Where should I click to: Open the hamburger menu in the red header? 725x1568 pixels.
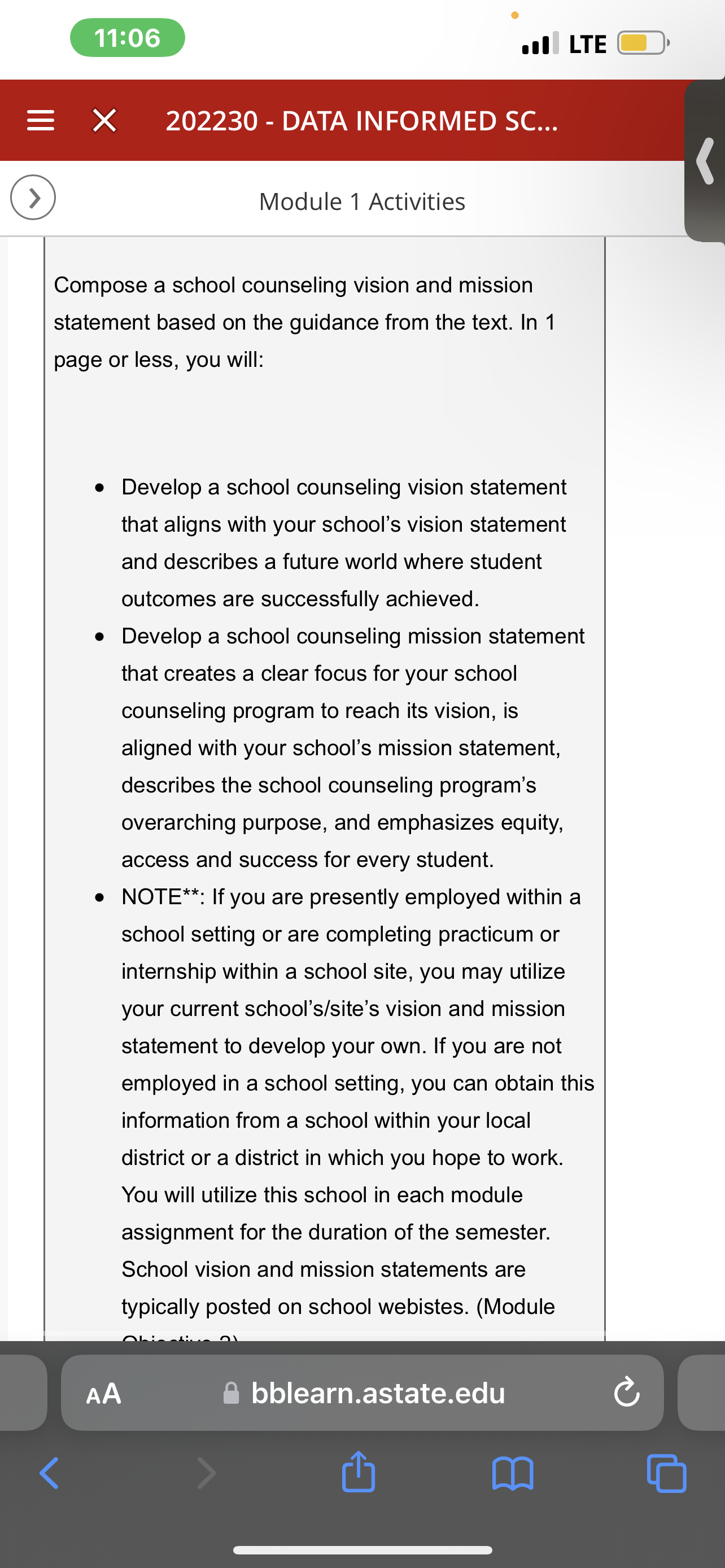pyautogui.click(x=41, y=121)
